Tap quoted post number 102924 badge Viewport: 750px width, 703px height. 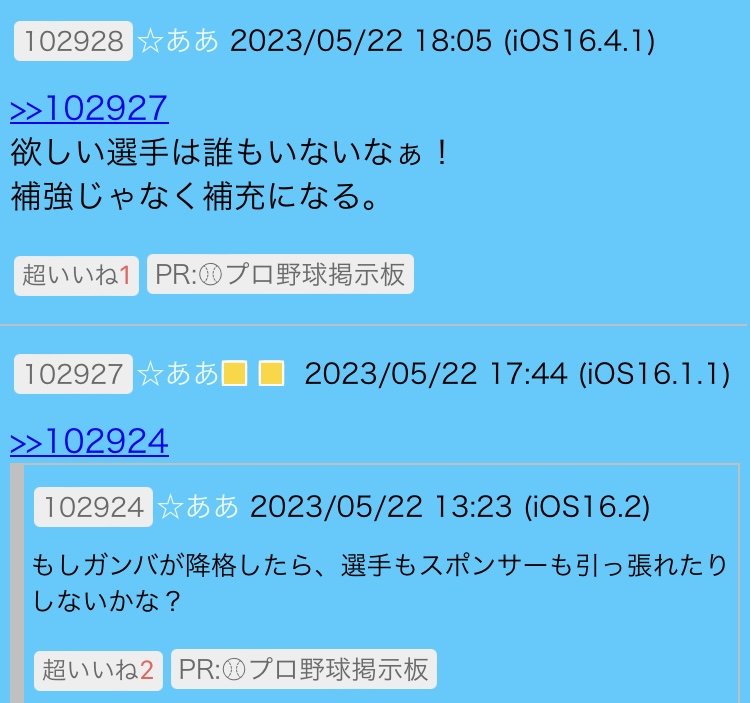click(x=93, y=507)
